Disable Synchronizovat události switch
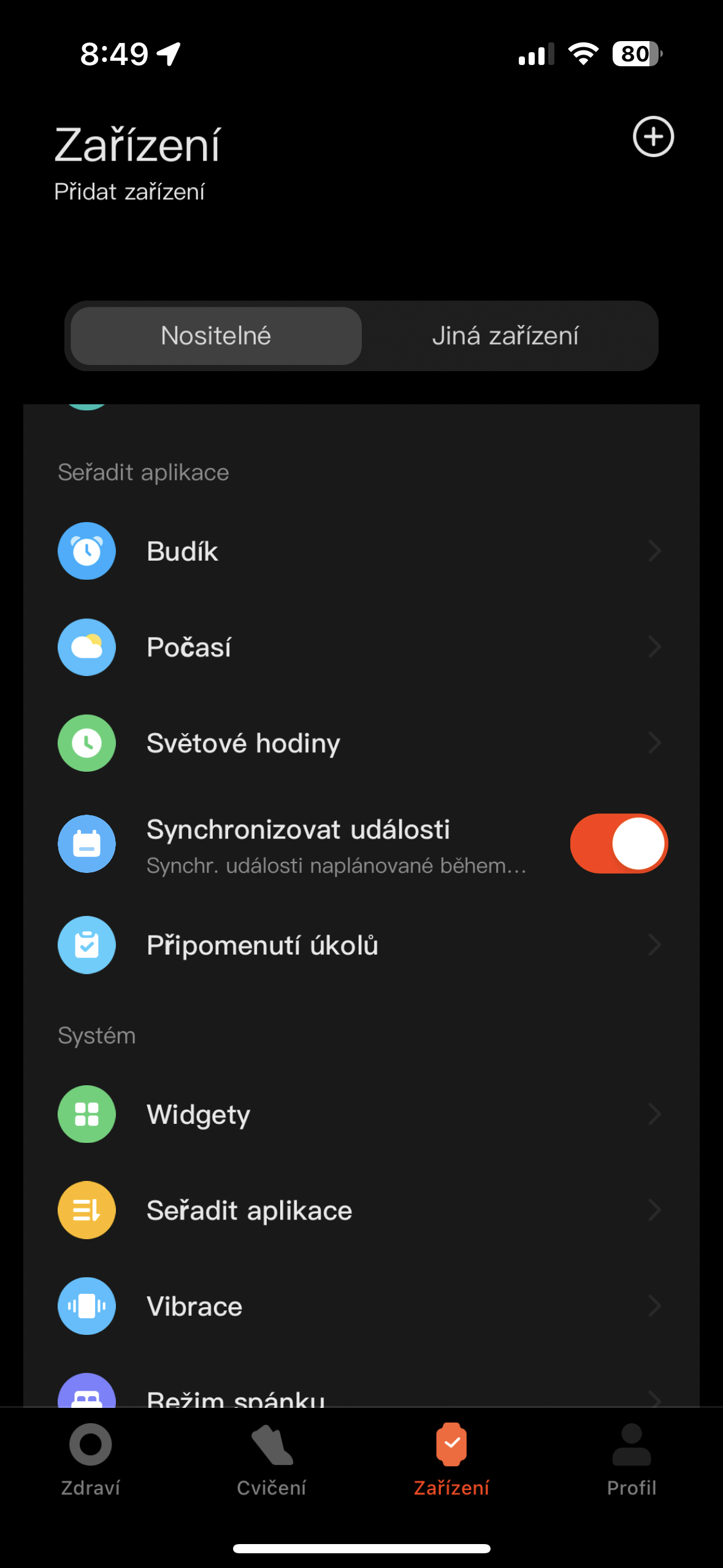The height and width of the screenshot is (1568, 723). [618, 844]
